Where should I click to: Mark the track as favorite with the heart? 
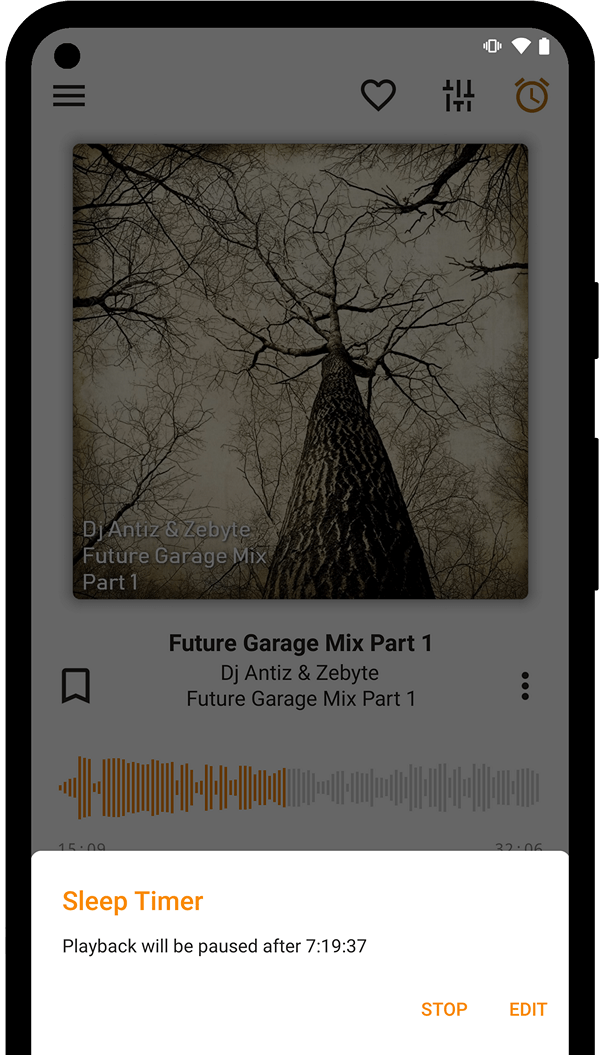[378, 96]
